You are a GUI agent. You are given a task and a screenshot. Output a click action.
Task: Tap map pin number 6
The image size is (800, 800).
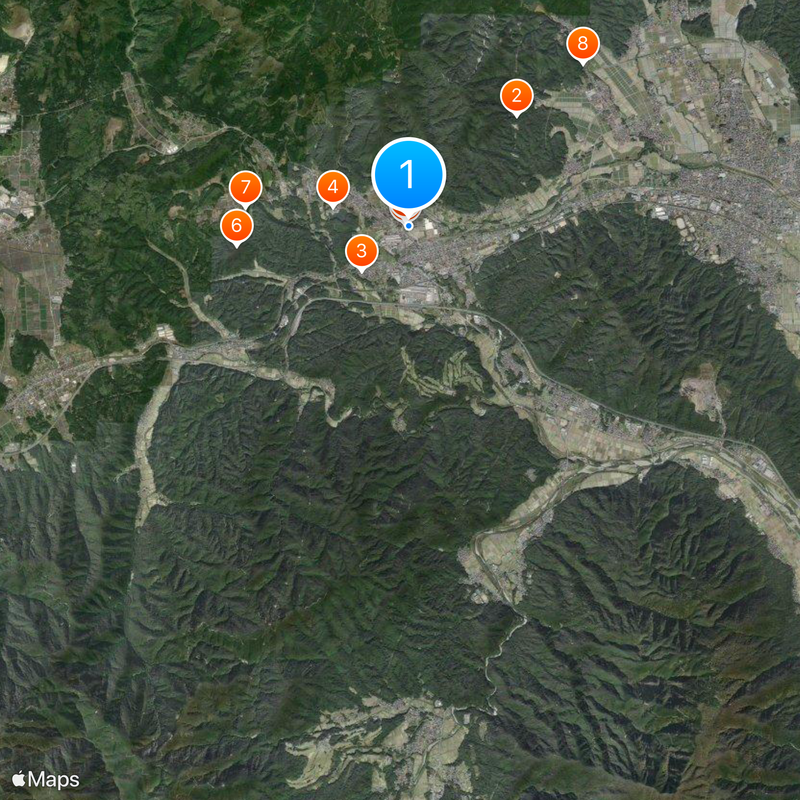237,225
